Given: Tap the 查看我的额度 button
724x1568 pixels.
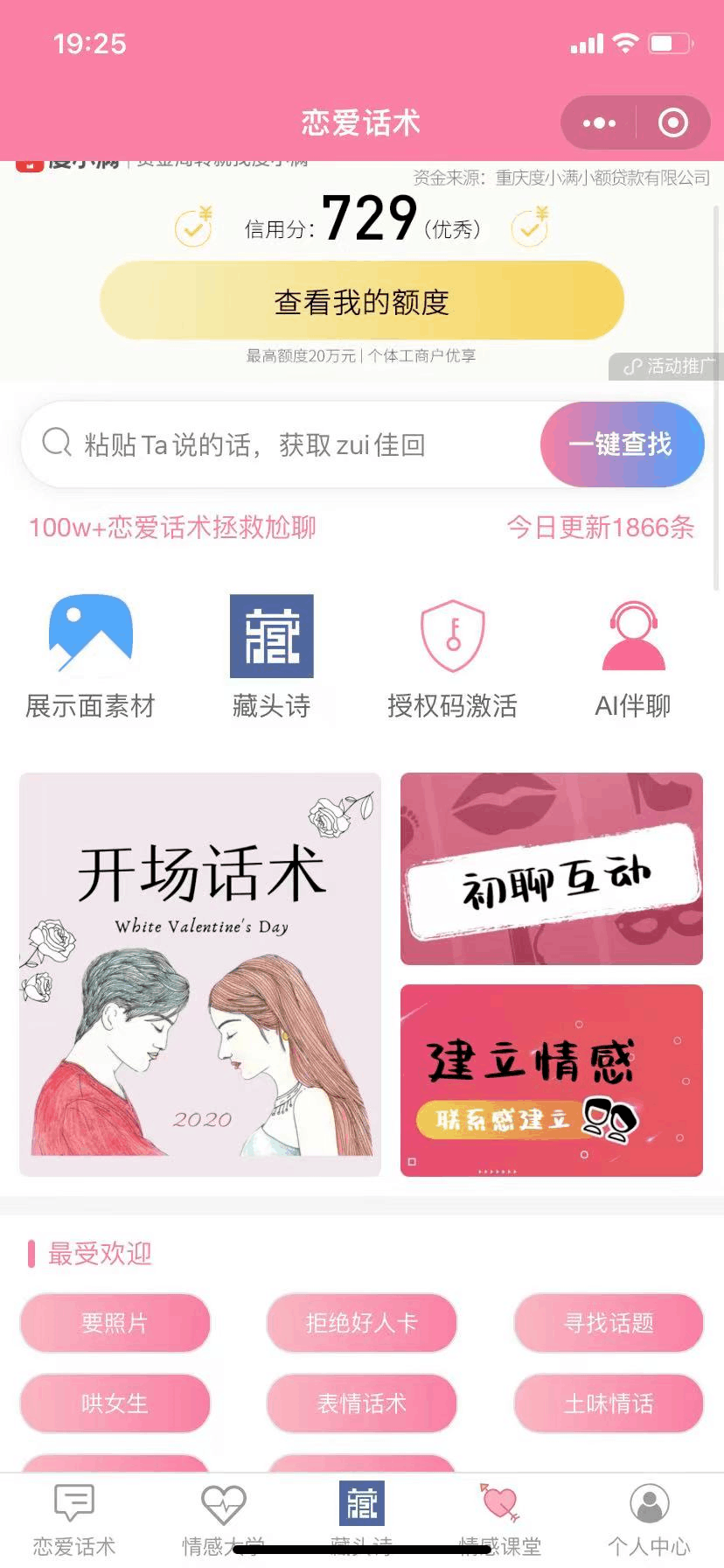Looking at the screenshot, I should point(361,301).
